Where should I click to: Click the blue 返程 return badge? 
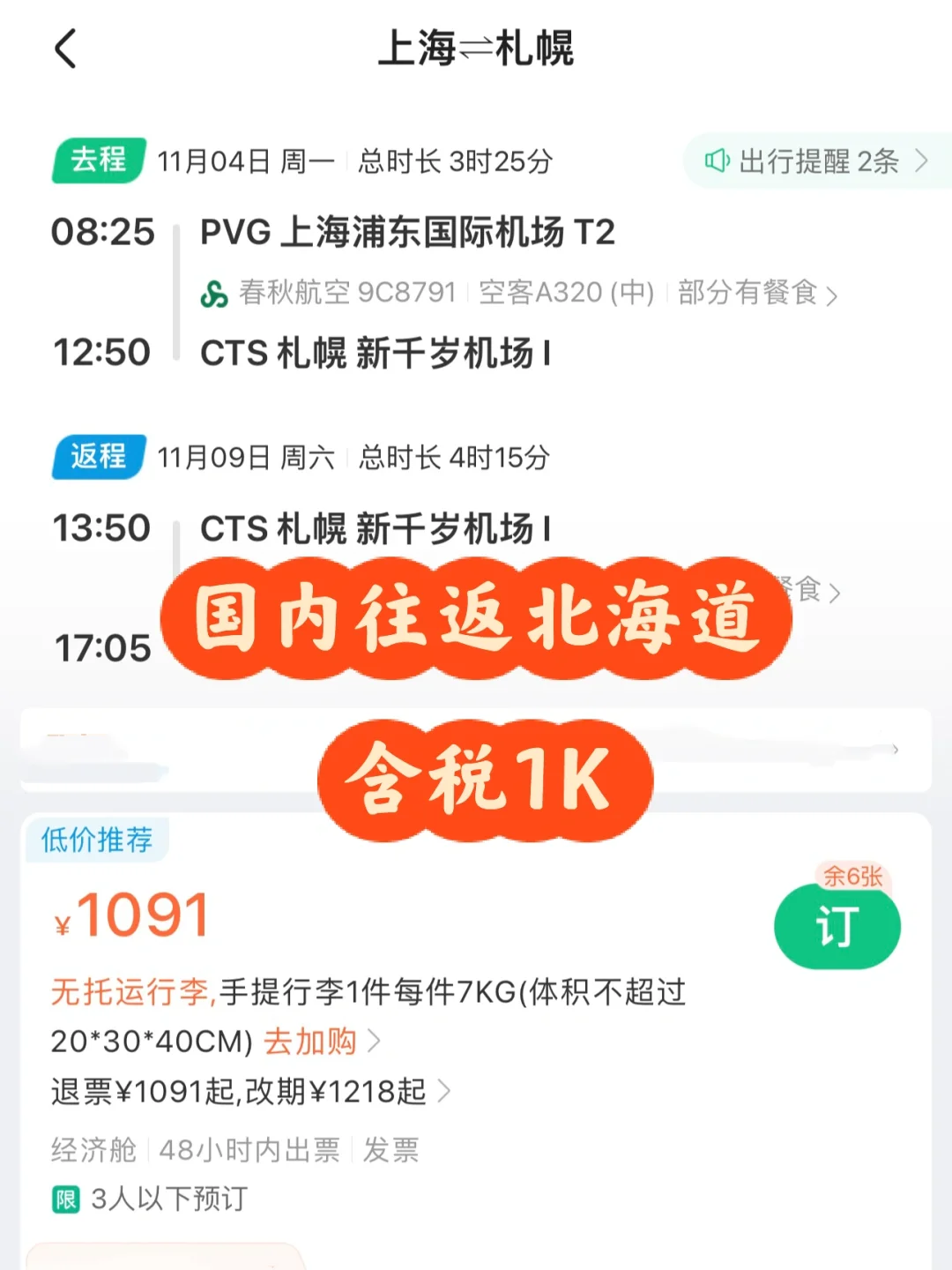(x=97, y=458)
